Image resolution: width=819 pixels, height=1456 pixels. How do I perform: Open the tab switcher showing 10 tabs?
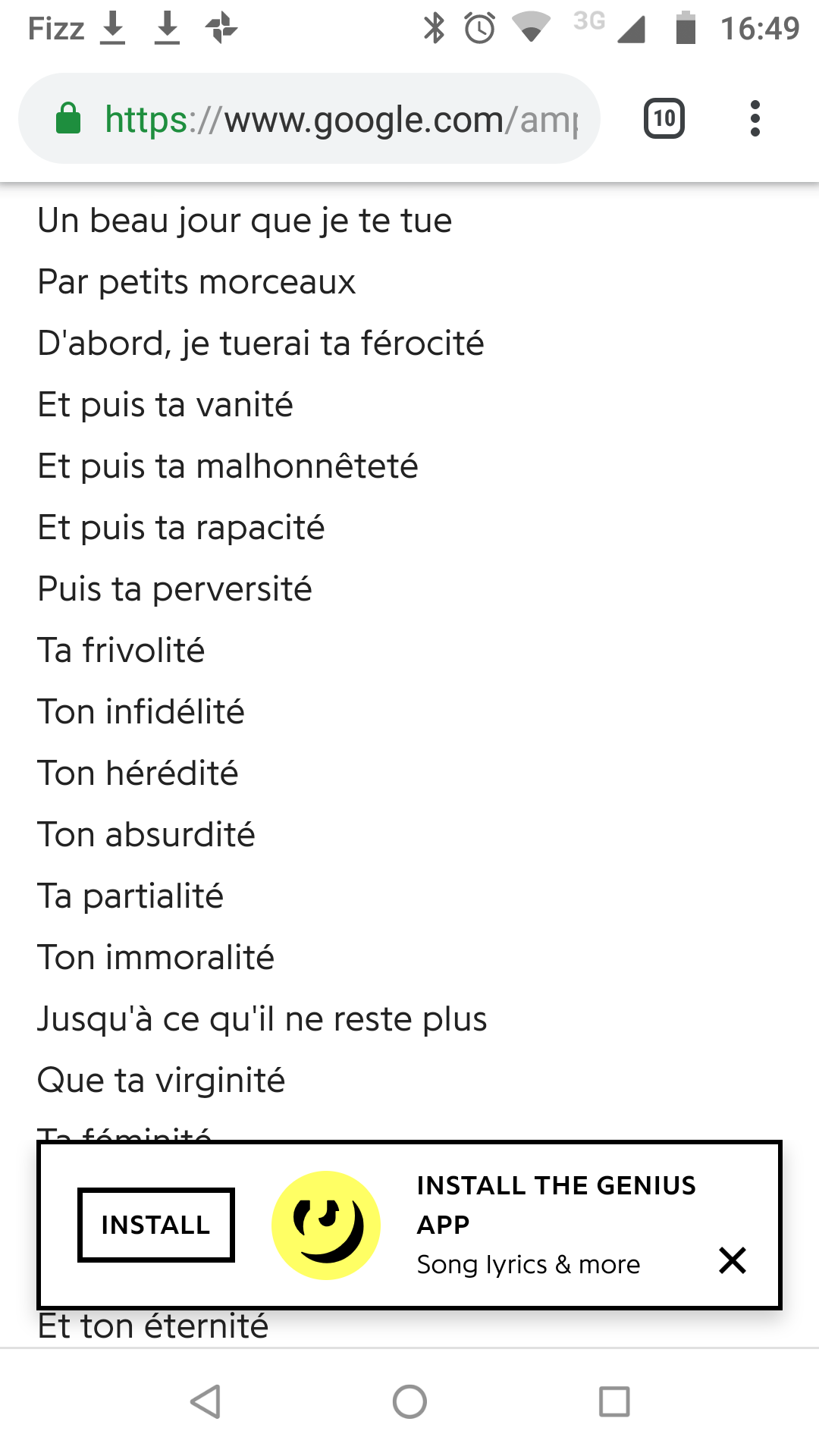point(664,119)
